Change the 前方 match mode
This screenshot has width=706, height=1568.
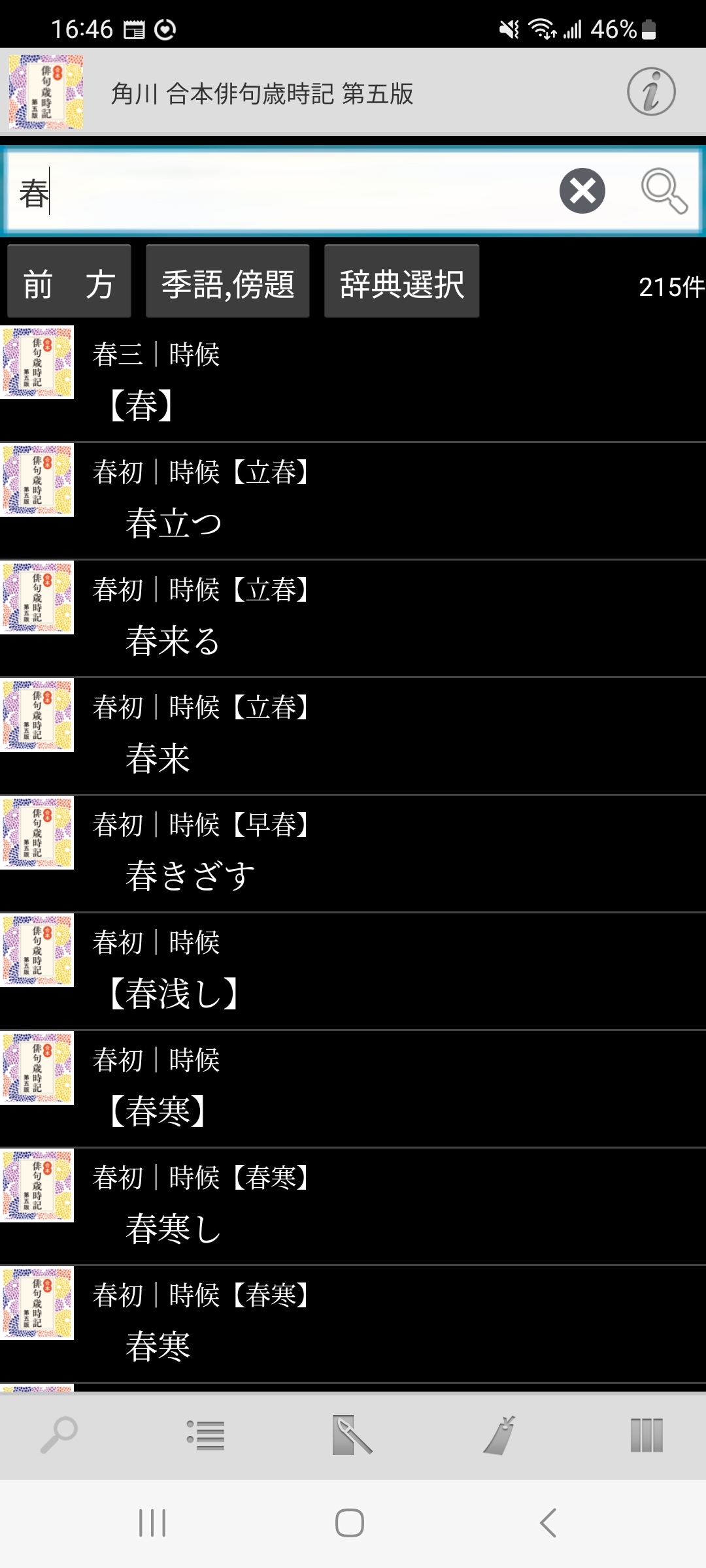[x=69, y=282]
